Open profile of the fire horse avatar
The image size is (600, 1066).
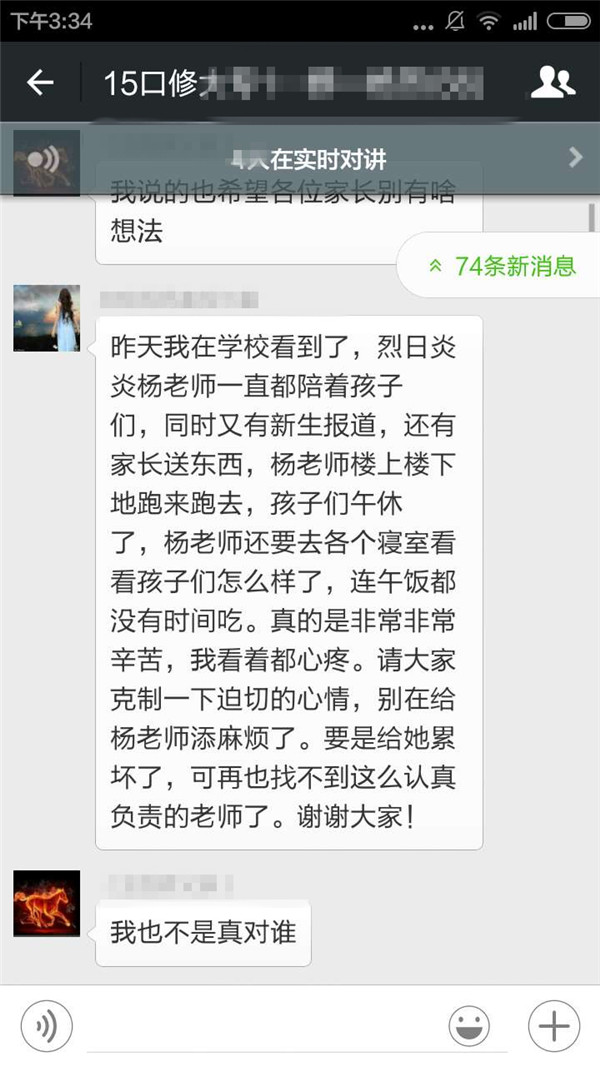click(x=46, y=903)
